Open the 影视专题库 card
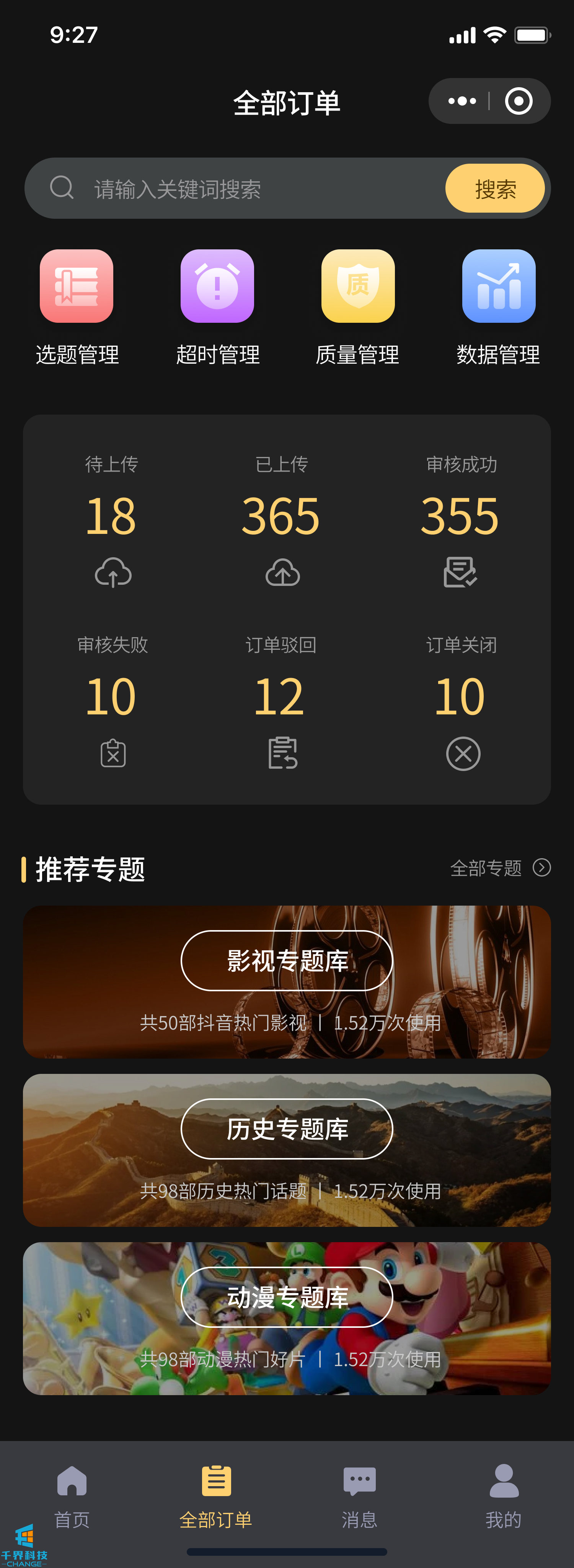The image size is (574, 1568). 287,981
